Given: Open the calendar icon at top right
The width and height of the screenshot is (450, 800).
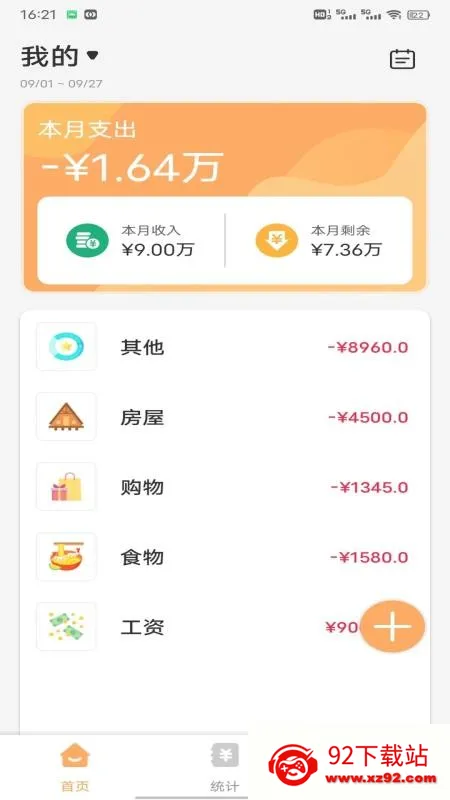Looking at the screenshot, I should click(x=402, y=59).
